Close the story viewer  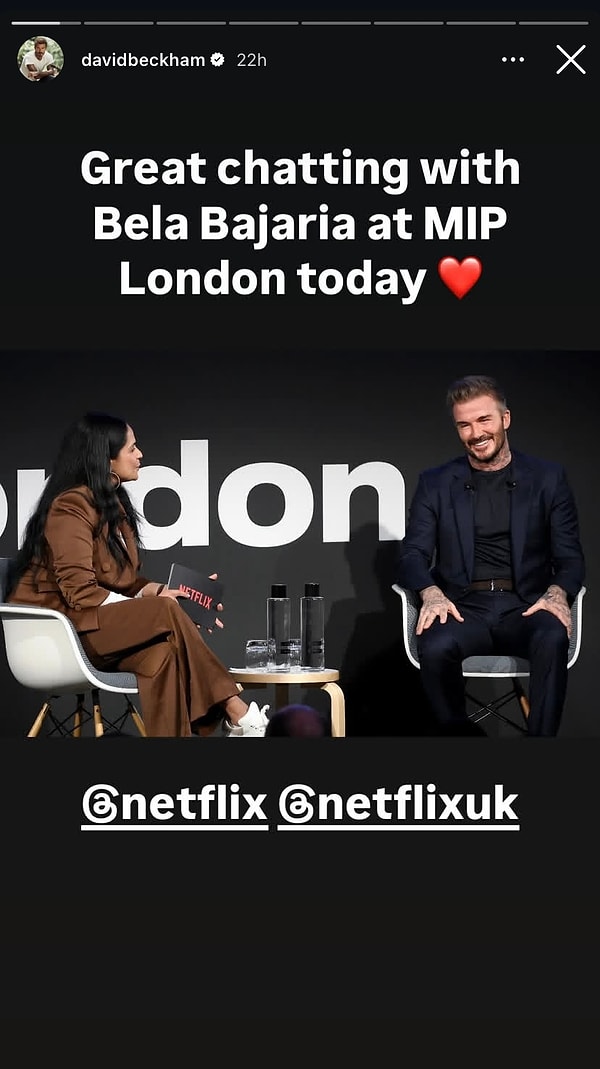click(x=570, y=60)
